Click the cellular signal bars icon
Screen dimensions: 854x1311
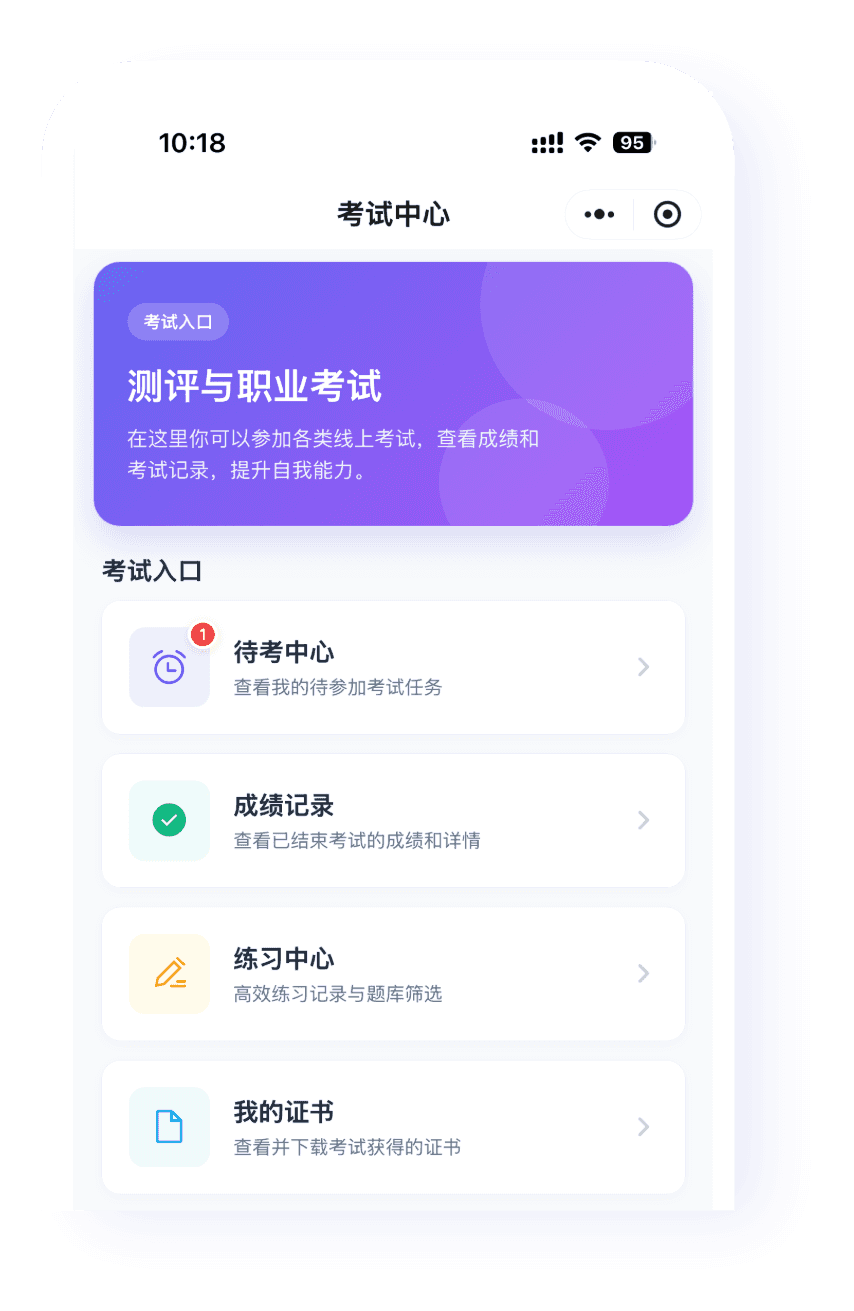click(x=547, y=143)
